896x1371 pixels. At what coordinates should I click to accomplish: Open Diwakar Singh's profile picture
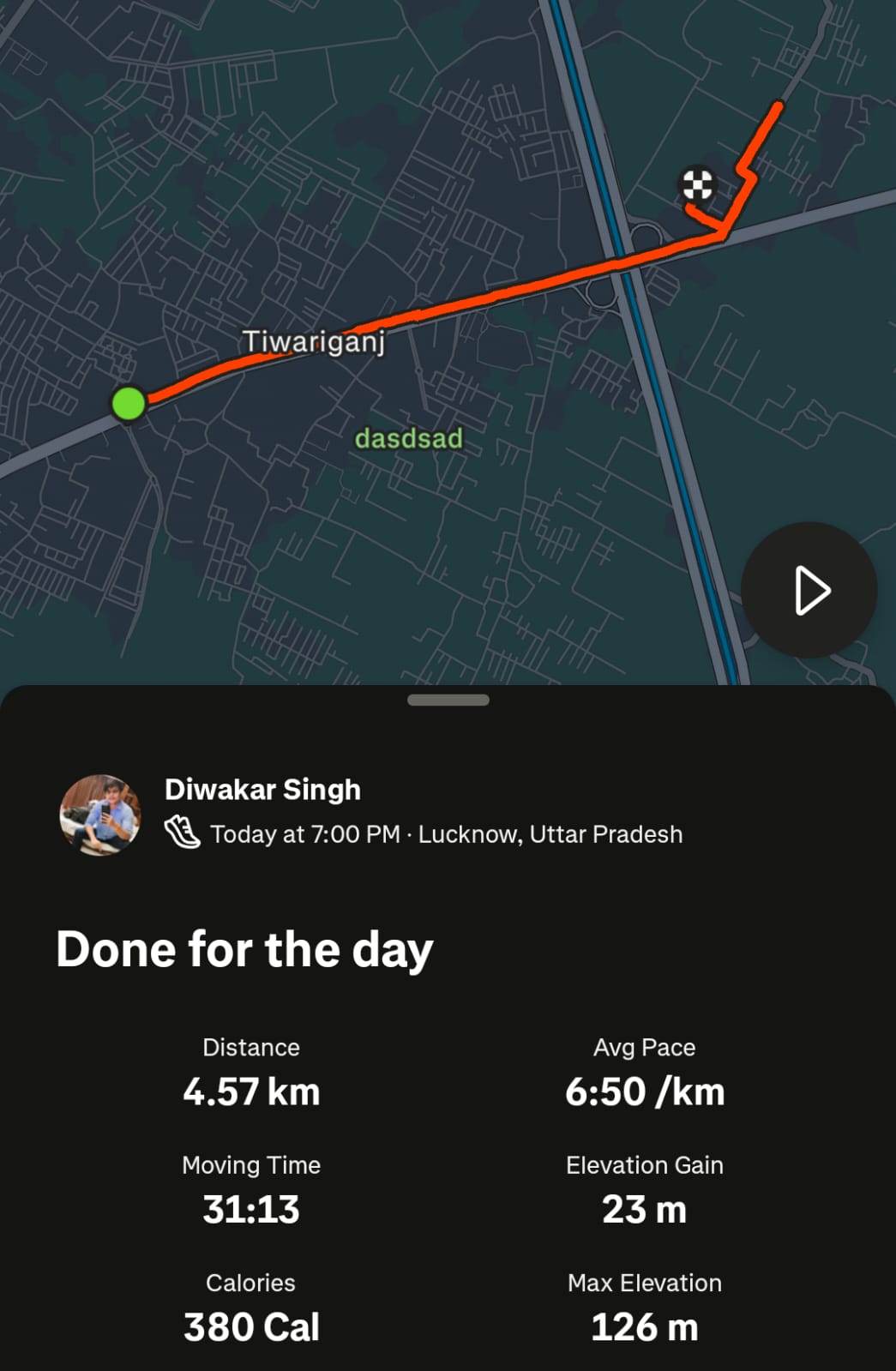(100, 815)
